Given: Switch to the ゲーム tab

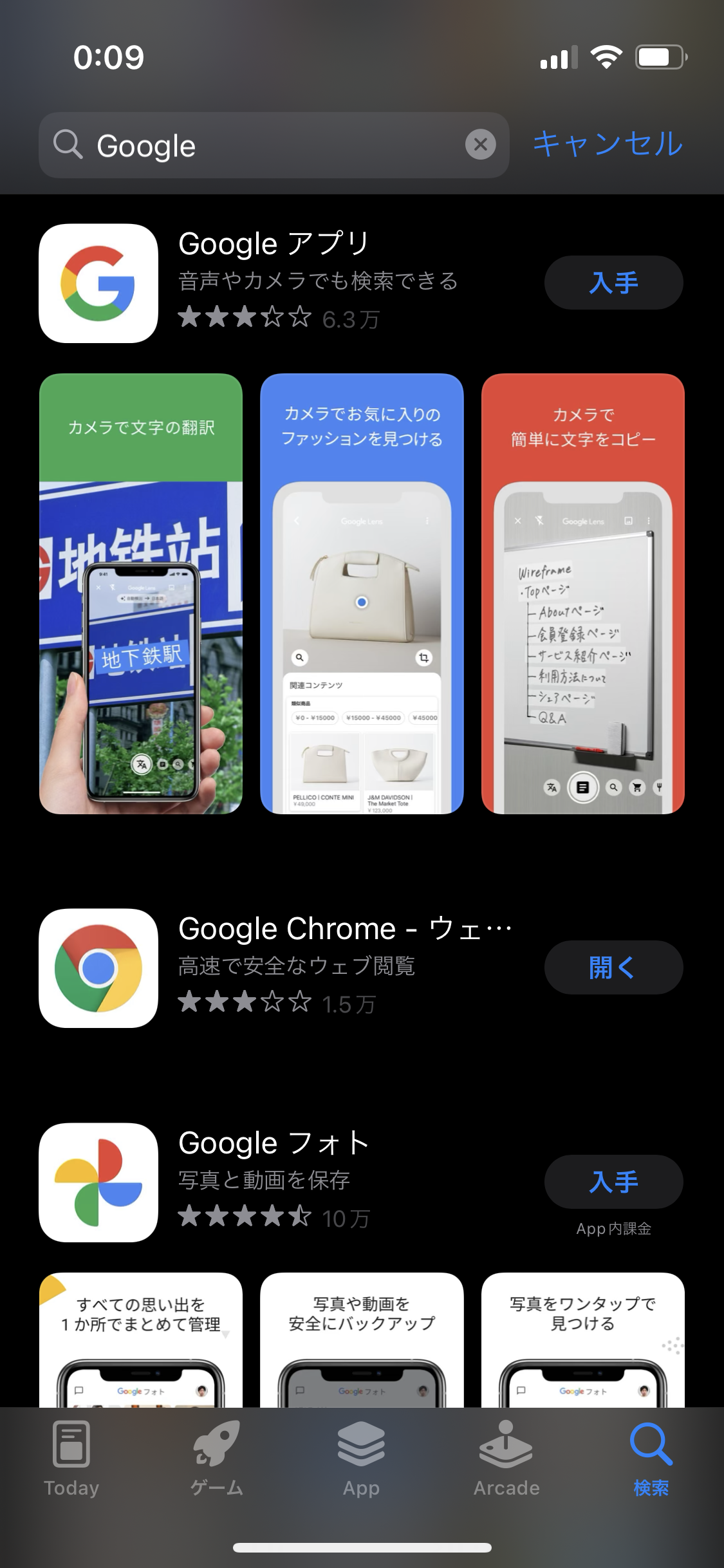Looking at the screenshot, I should [x=217, y=1460].
